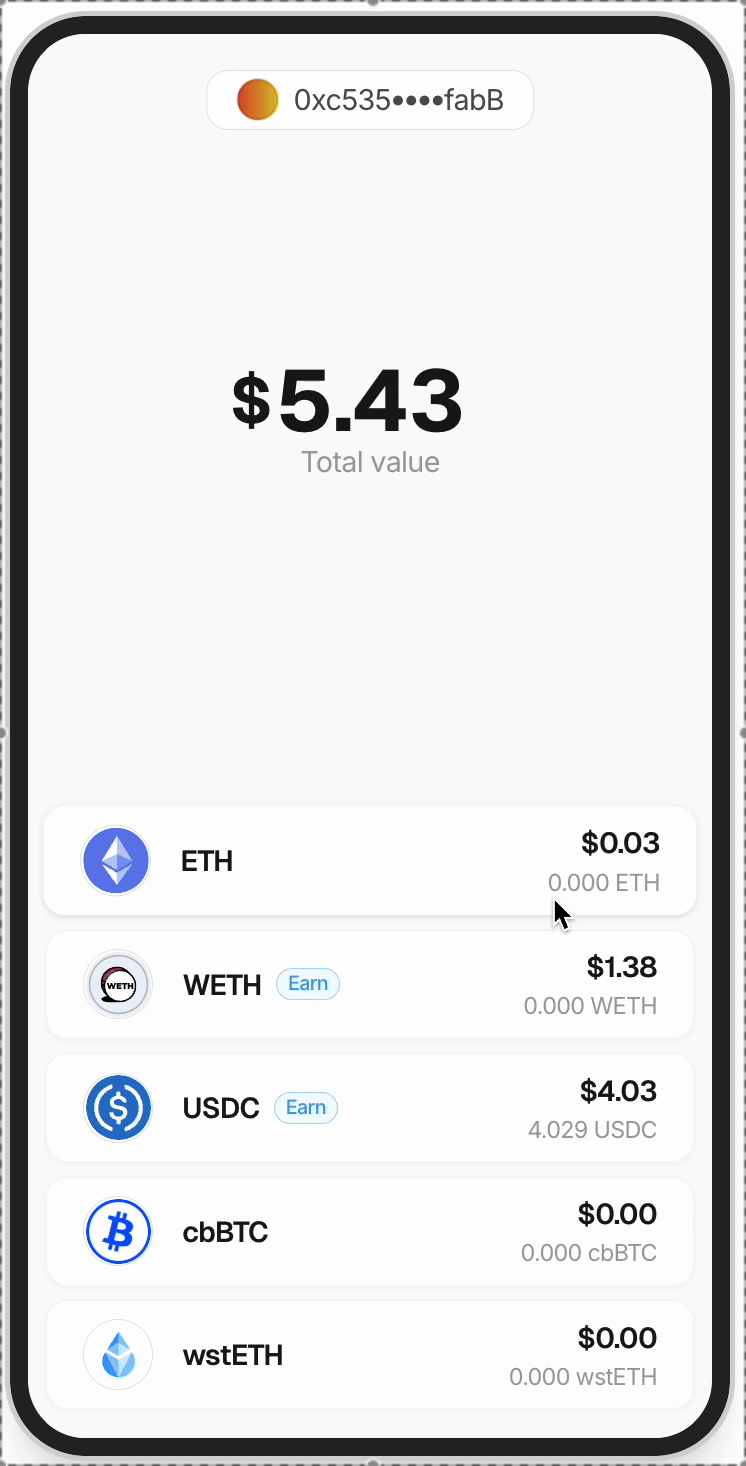Open the Earn badge next to USDC
746x1466 pixels.
point(306,1107)
